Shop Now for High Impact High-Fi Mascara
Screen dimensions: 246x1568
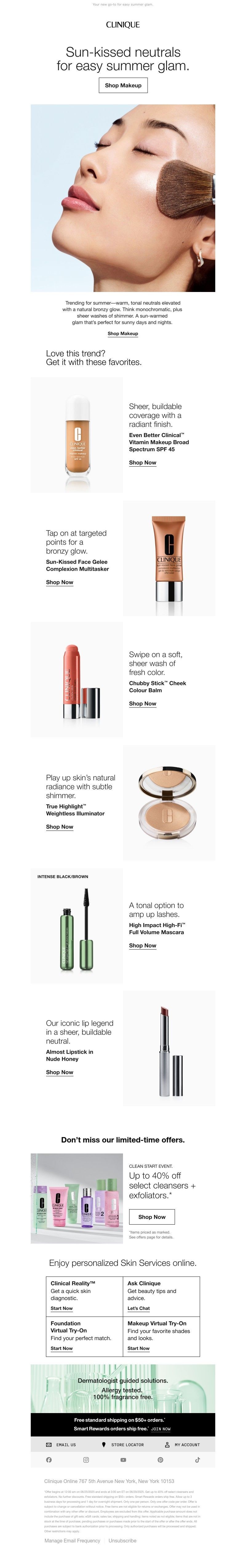point(142,945)
